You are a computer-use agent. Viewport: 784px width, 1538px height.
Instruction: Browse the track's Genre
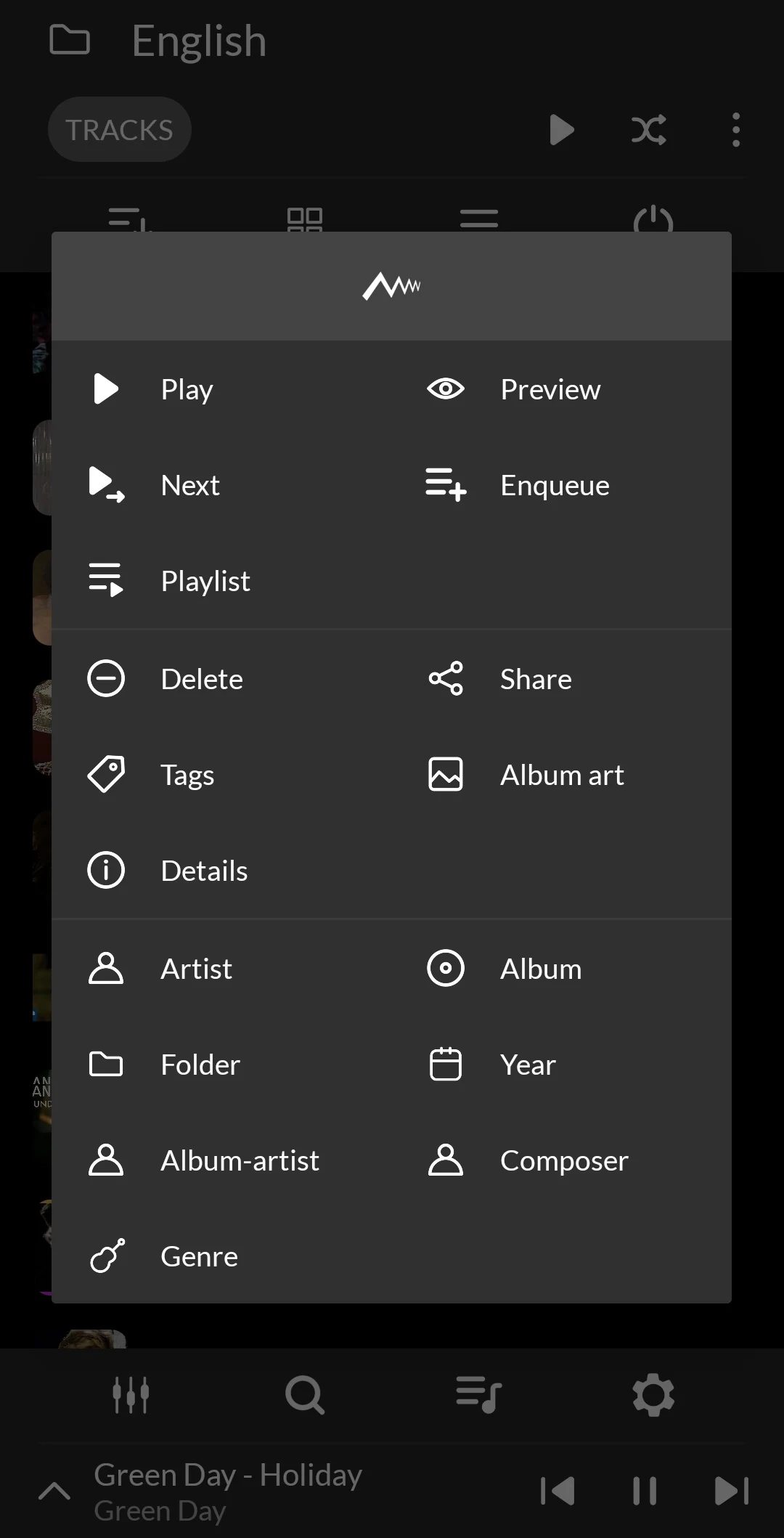click(221, 1256)
